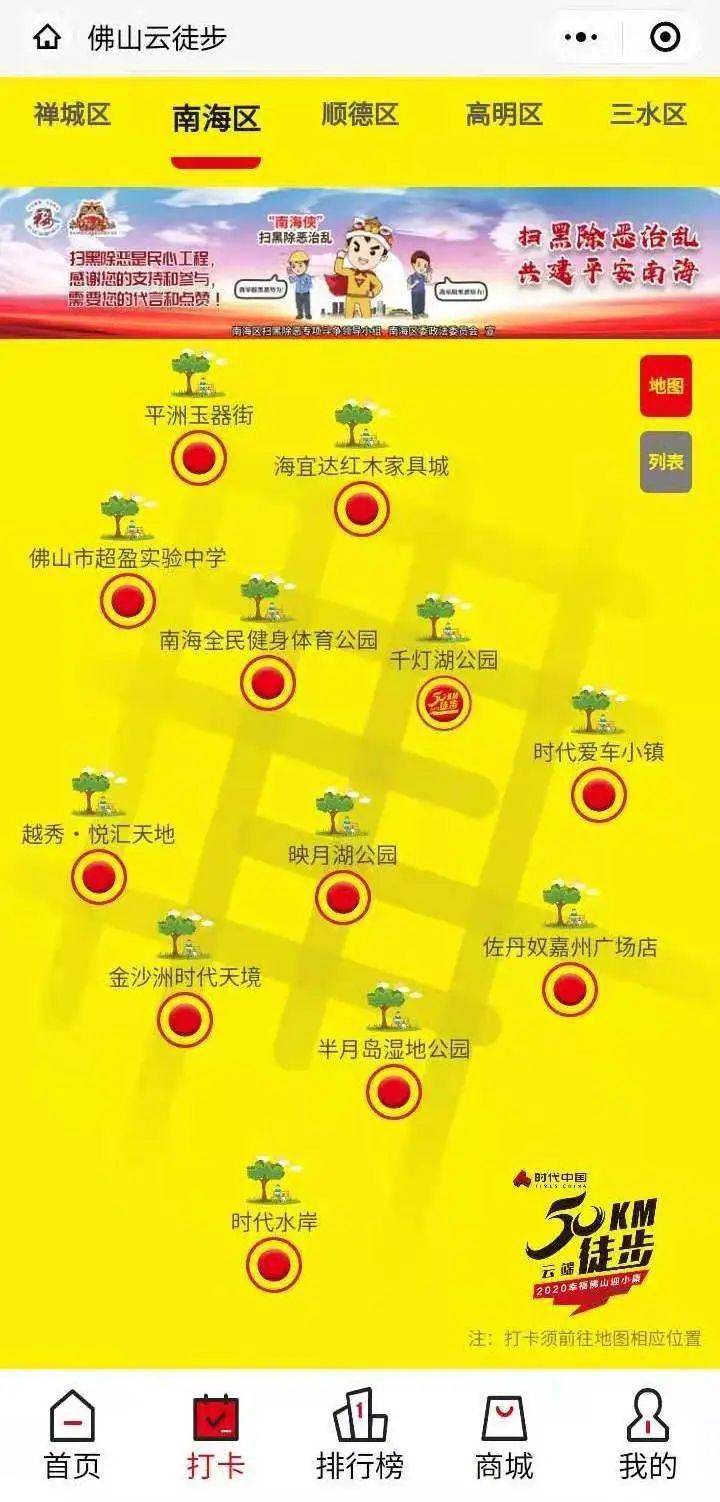Switch to the 我的 profile tab
This screenshot has width=720, height=1502.
pyautogui.click(x=648, y=1435)
